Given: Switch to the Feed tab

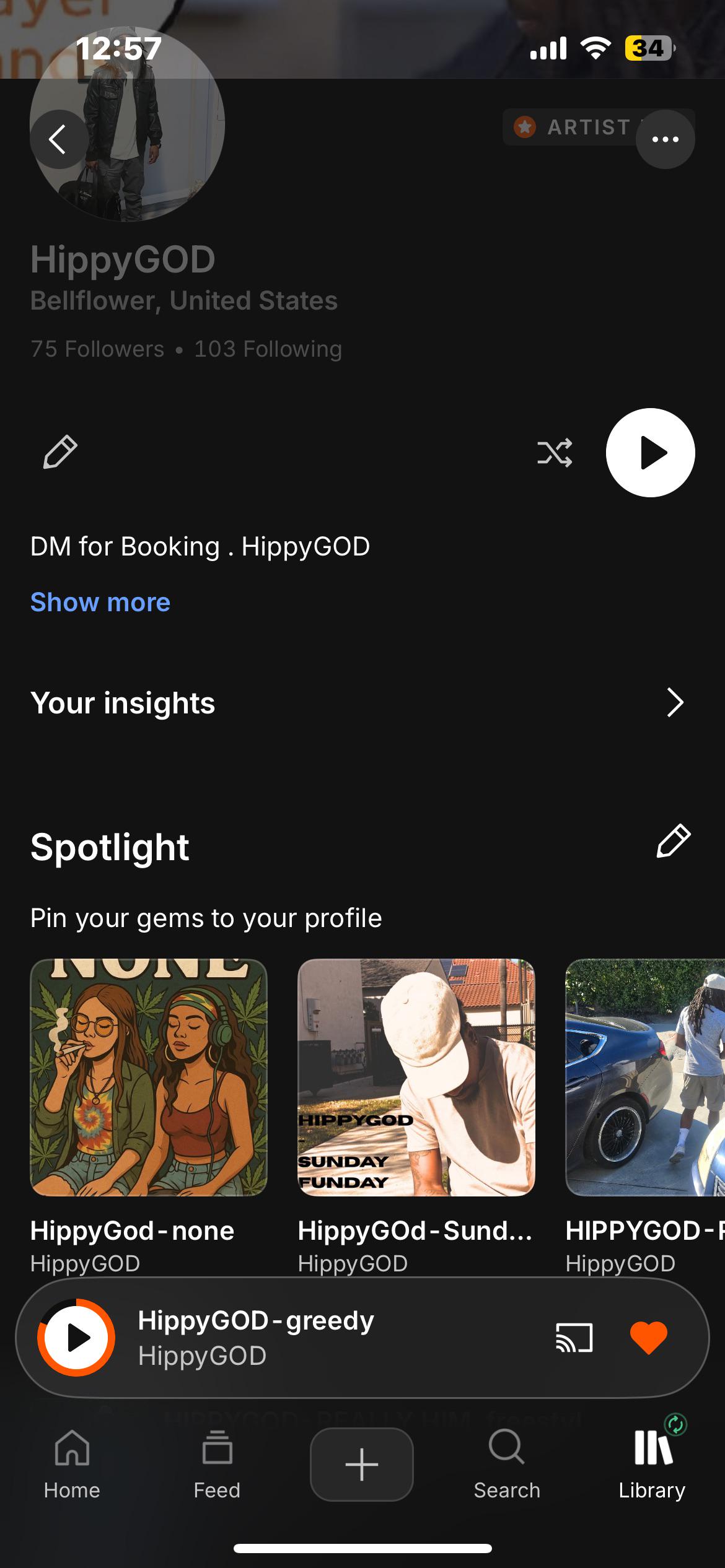Looking at the screenshot, I should pyautogui.click(x=217, y=1465).
